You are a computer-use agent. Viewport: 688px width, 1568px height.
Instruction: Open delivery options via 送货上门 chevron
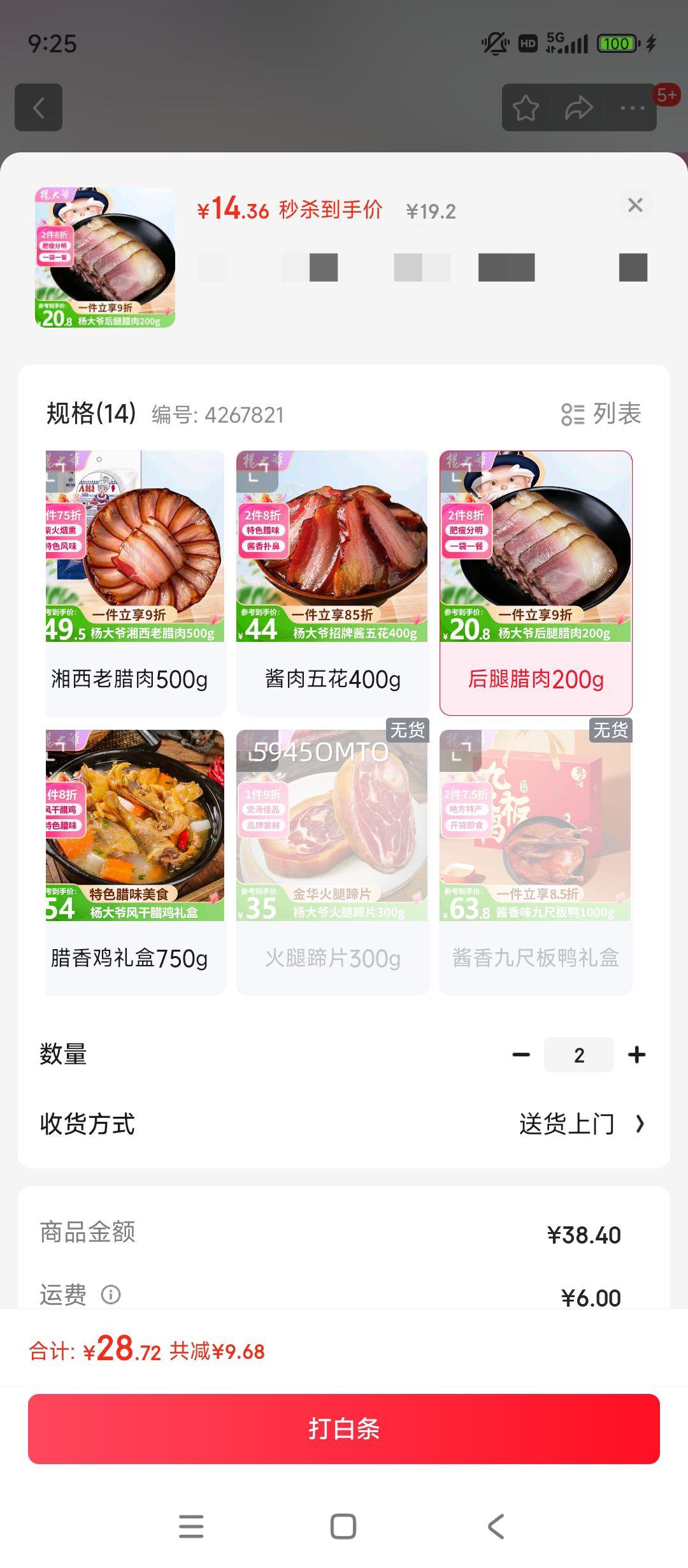click(x=580, y=1124)
